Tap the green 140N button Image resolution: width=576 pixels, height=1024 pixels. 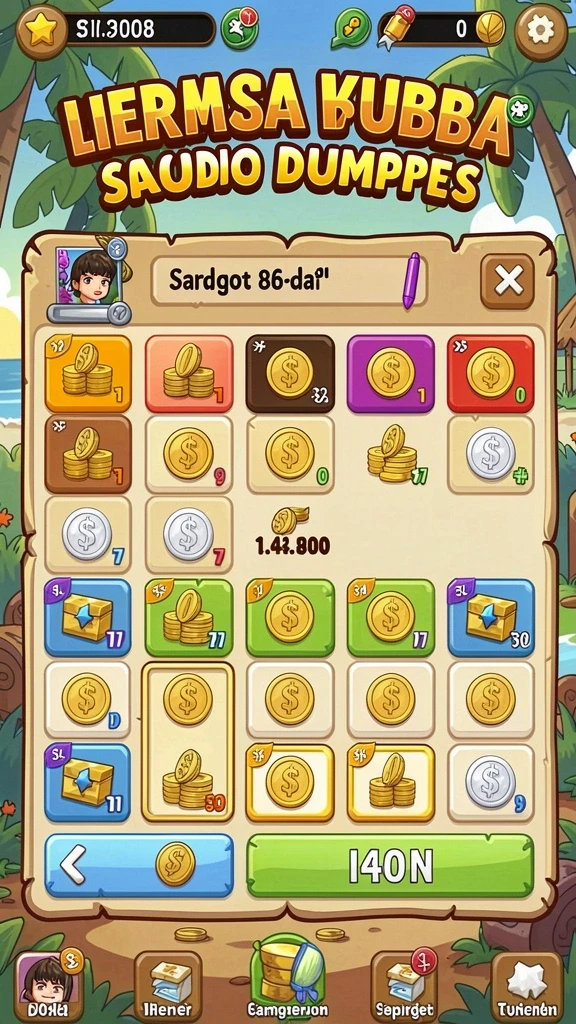click(390, 866)
